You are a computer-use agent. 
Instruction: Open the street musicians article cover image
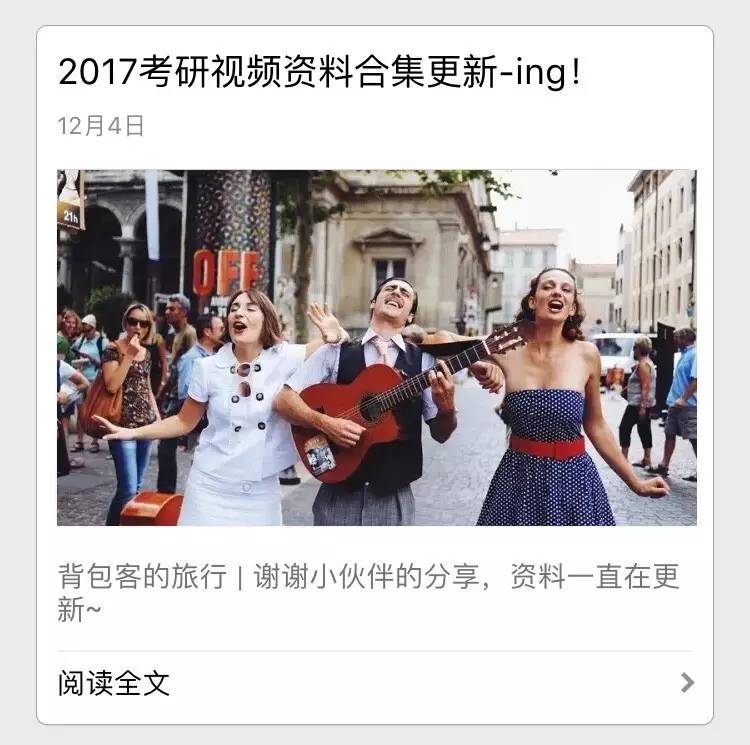[x=376, y=348]
